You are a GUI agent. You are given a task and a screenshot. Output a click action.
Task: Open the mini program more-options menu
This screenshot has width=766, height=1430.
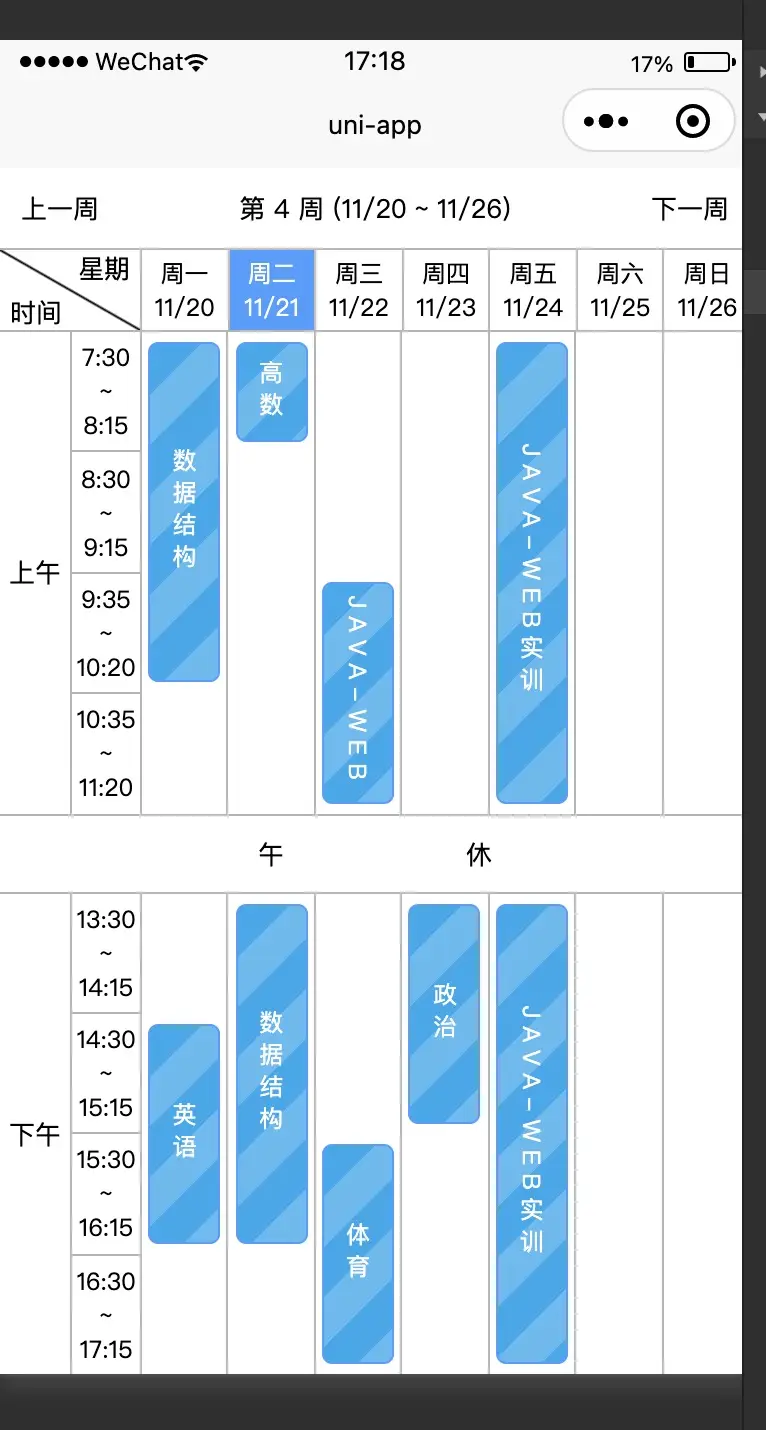[606, 122]
